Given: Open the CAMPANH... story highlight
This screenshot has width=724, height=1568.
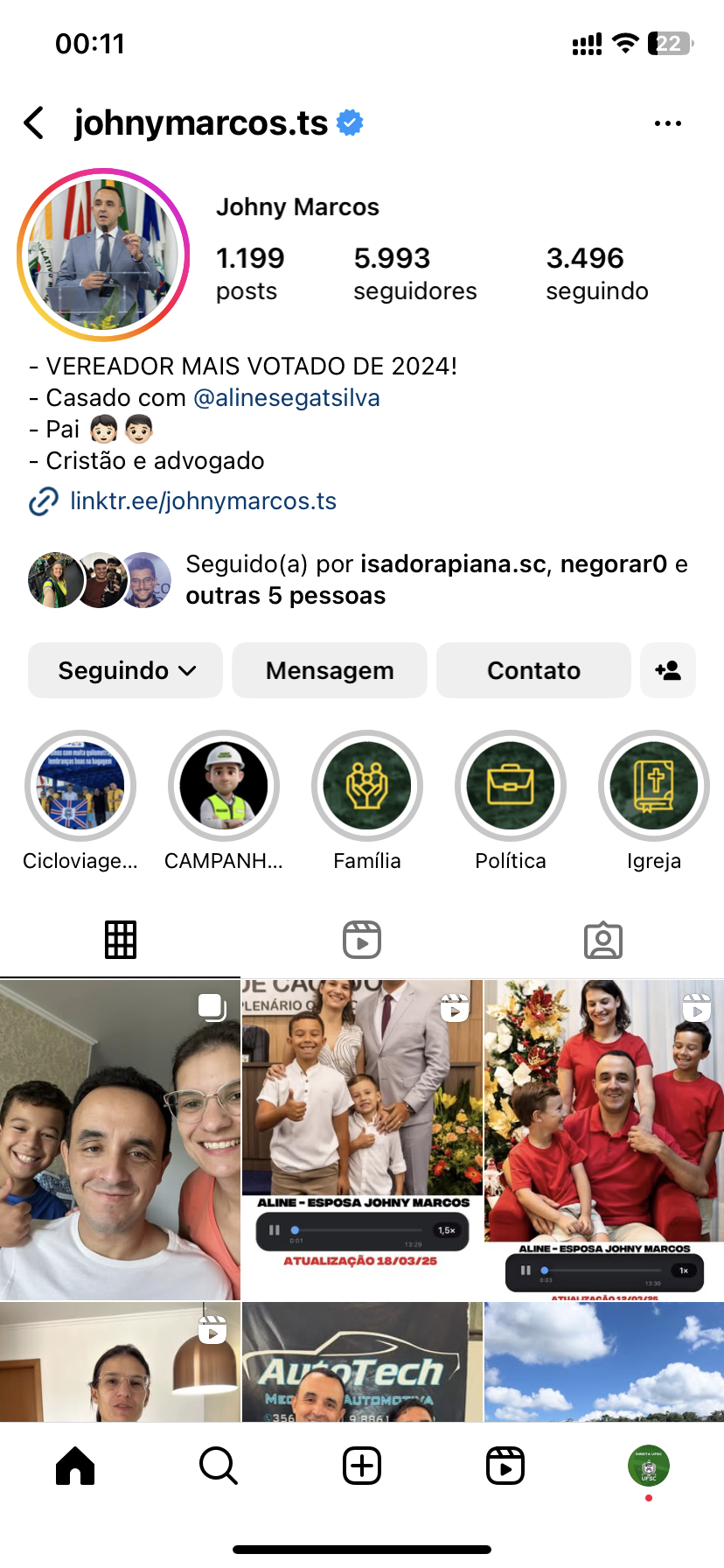Looking at the screenshot, I should tap(224, 786).
